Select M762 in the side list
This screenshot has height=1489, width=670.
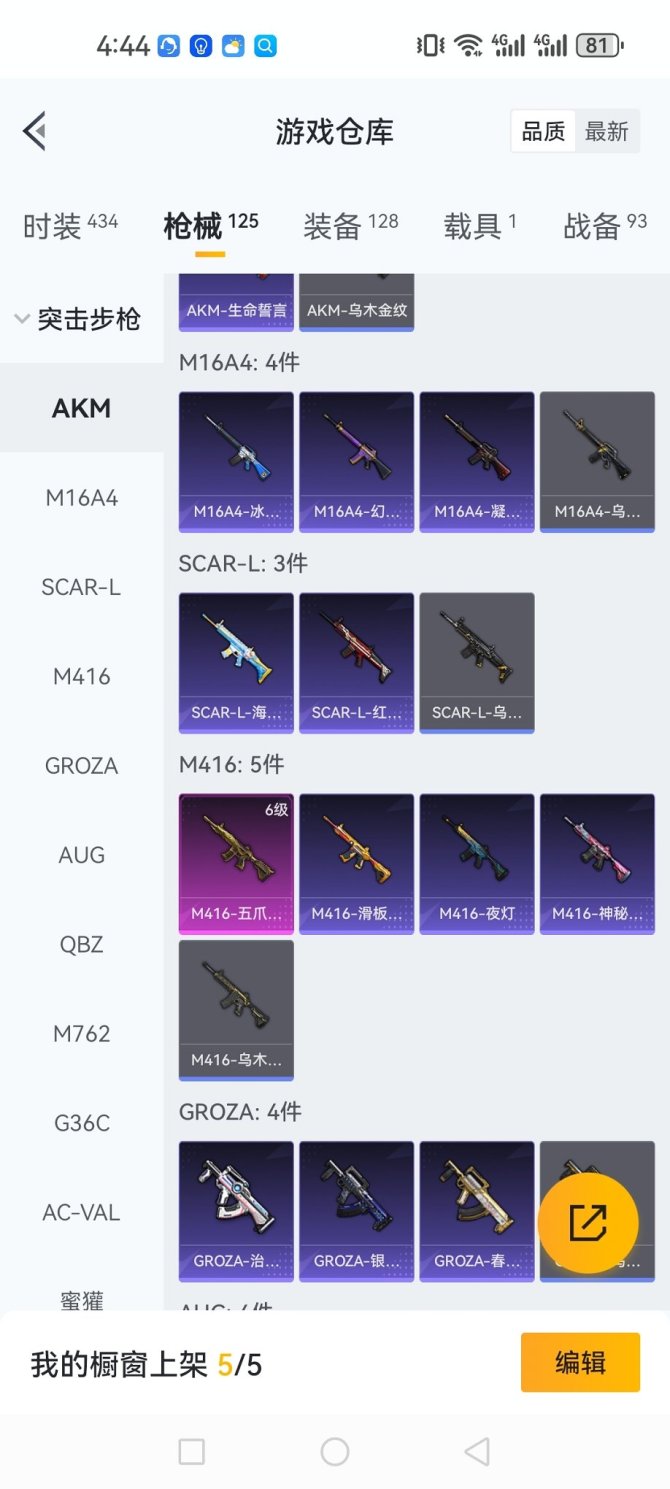81,1034
